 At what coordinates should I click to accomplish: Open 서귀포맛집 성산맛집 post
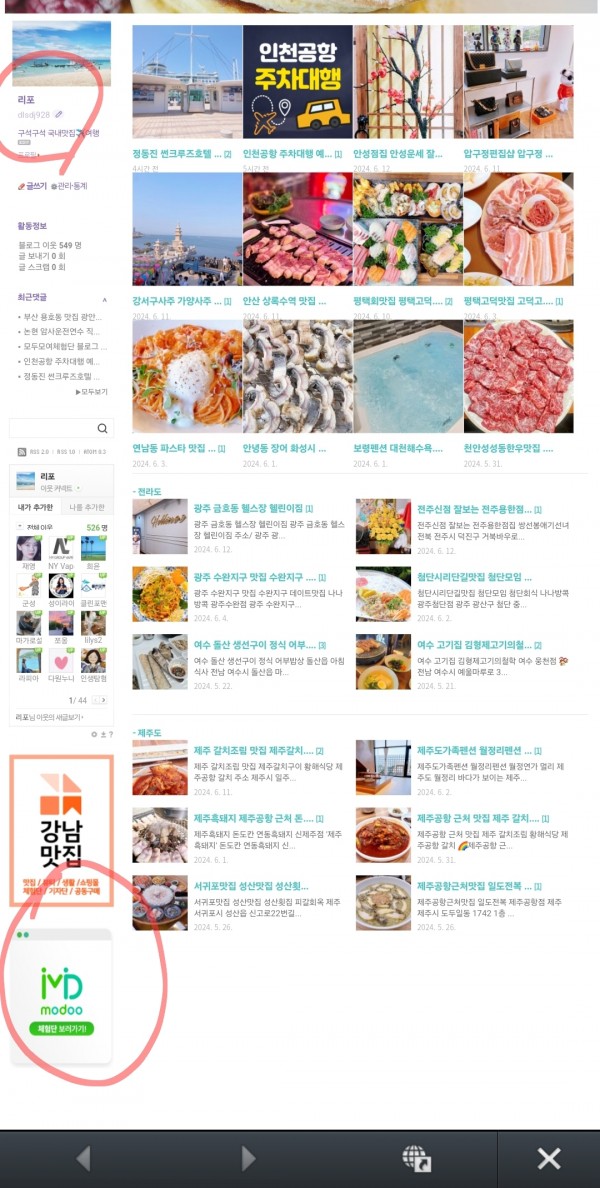click(251, 886)
